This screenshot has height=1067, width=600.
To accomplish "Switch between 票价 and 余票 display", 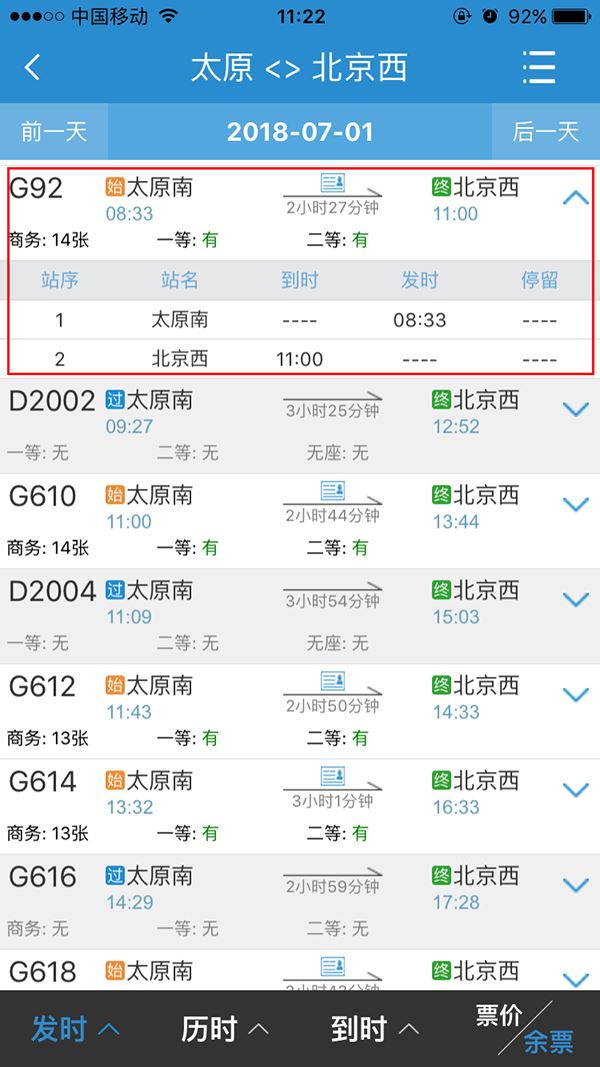I will tap(525, 1028).
